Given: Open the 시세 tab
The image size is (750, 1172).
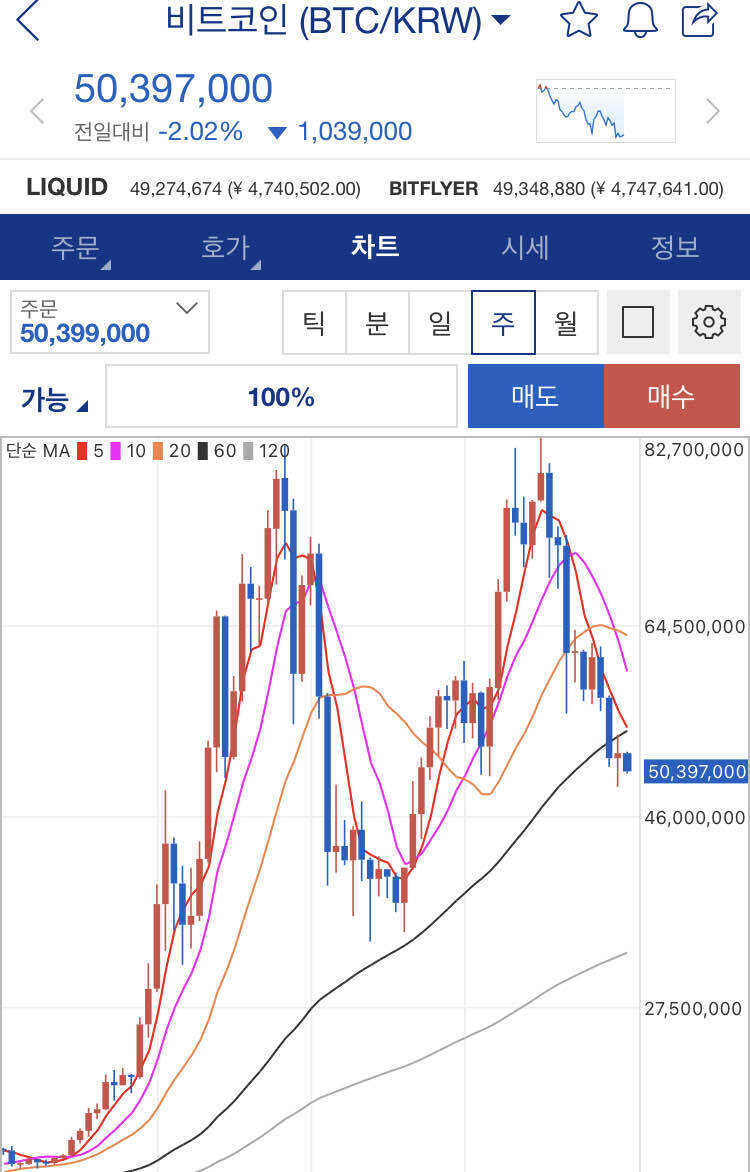Looking at the screenshot, I should [x=523, y=247].
